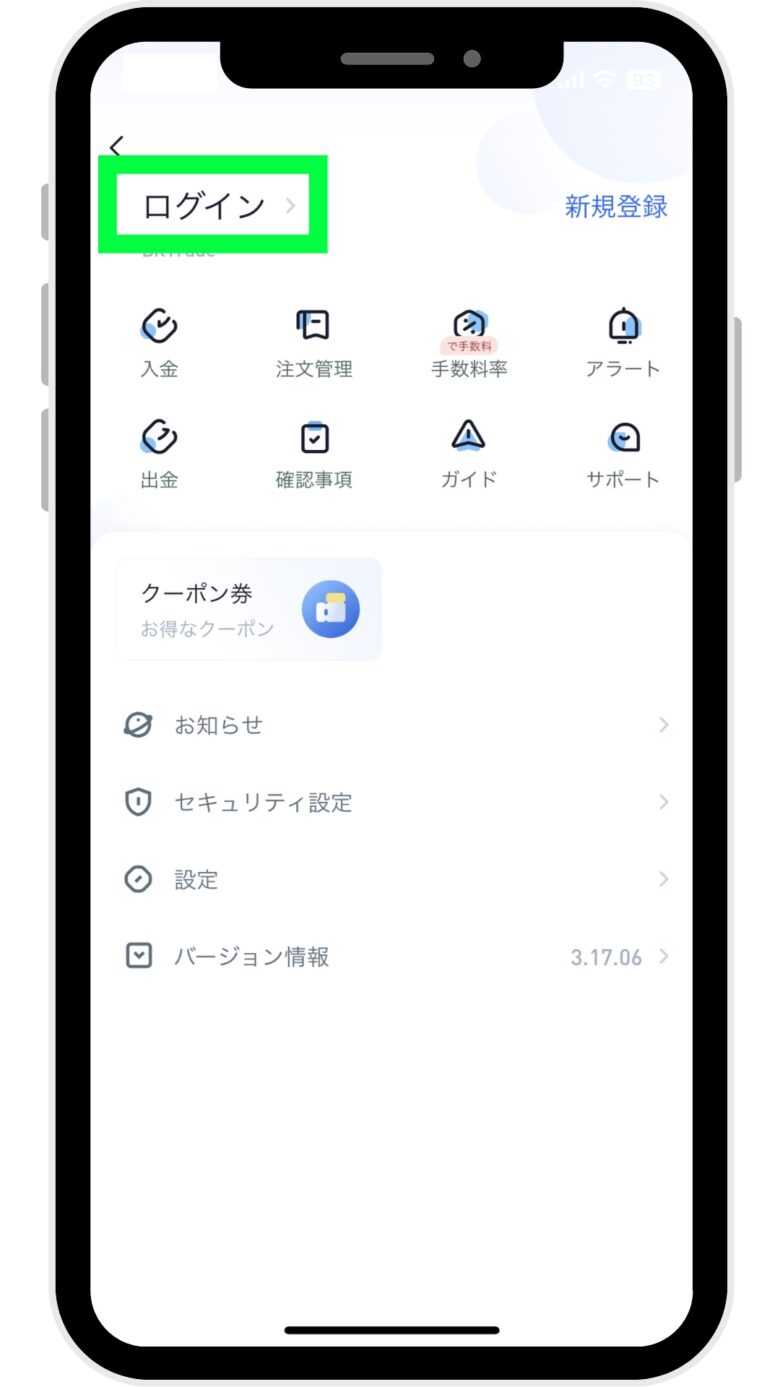Open the ログイン login page
The image size is (780, 1387).
tap(212, 206)
